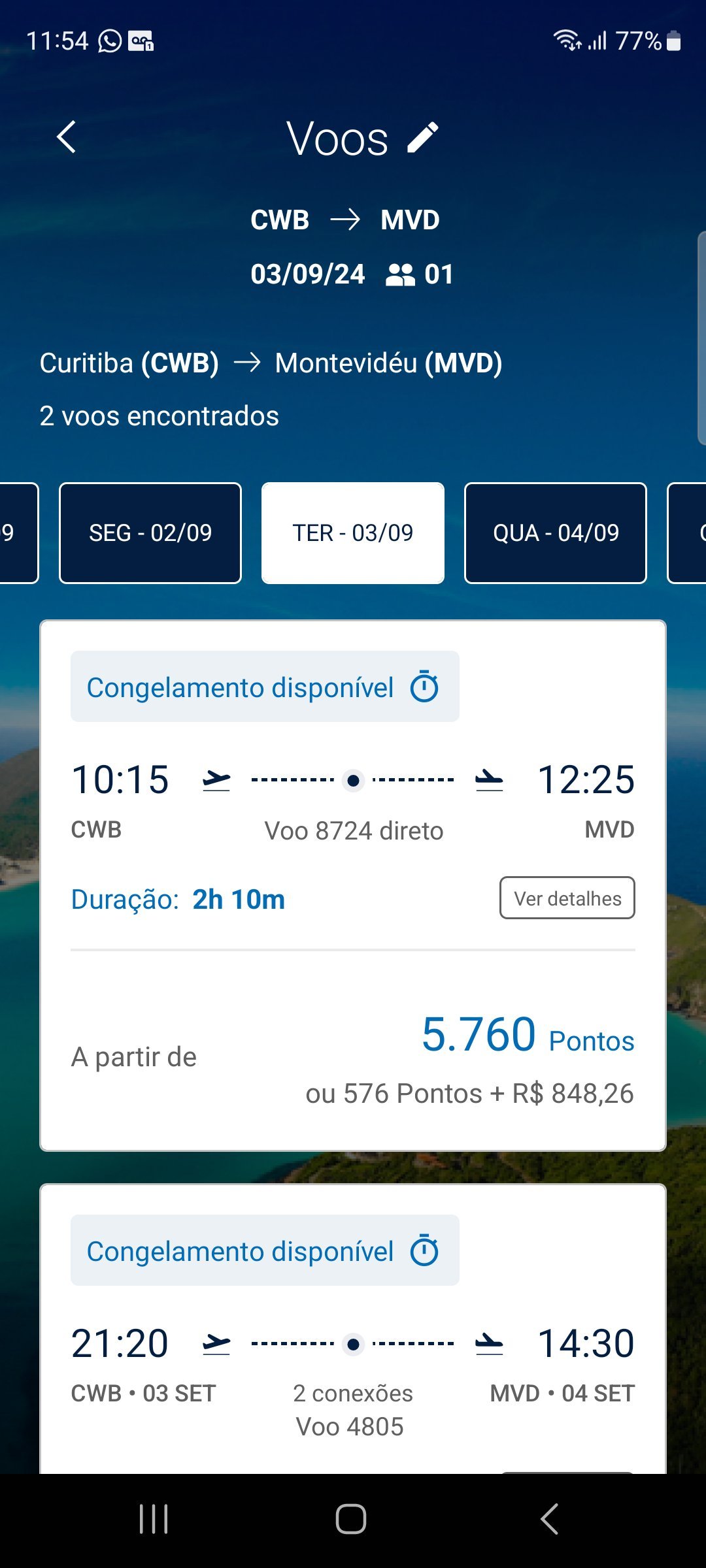Go back using the header arrow
Screen dimensions: 706x1568
[x=67, y=137]
